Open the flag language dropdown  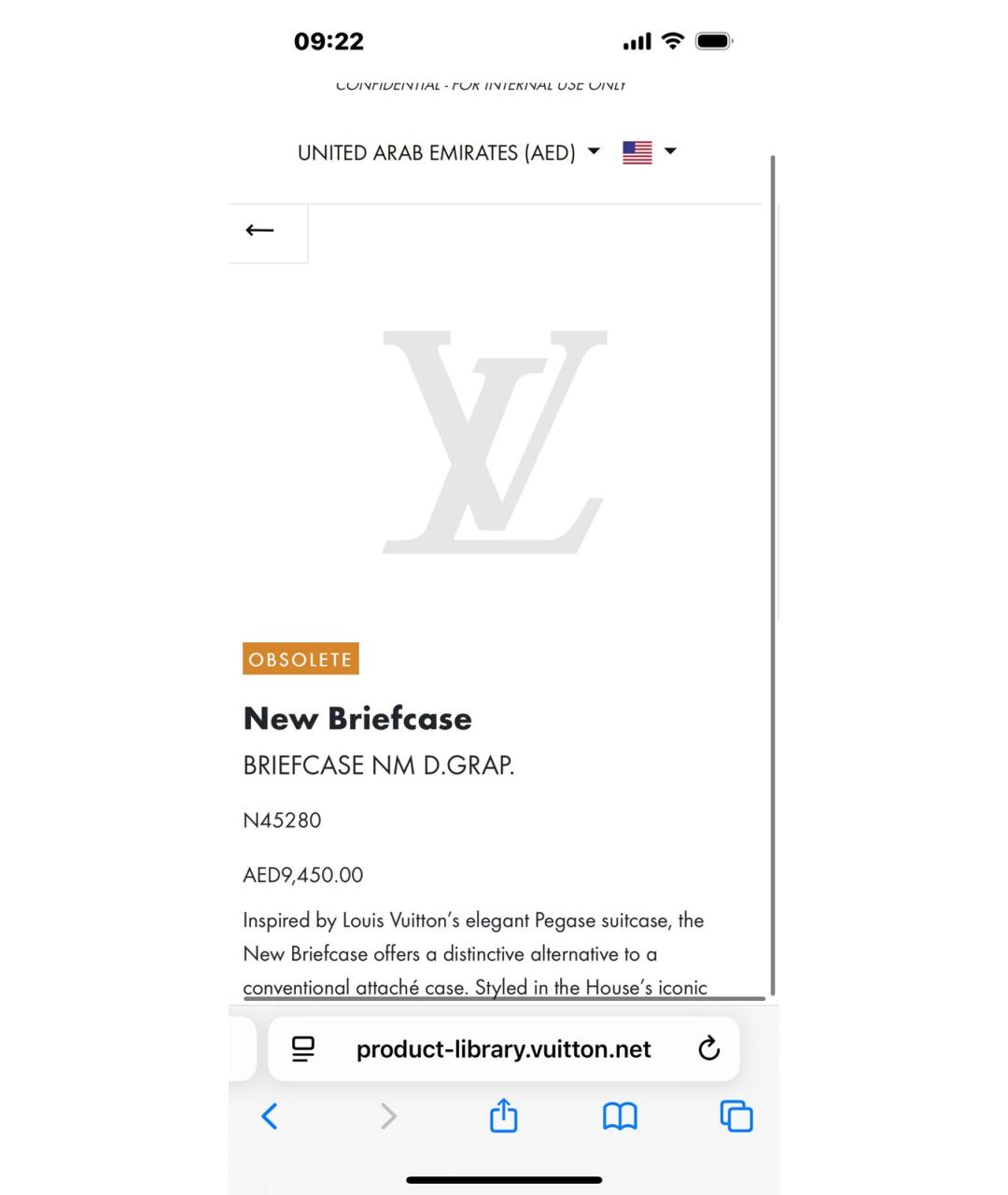click(670, 152)
